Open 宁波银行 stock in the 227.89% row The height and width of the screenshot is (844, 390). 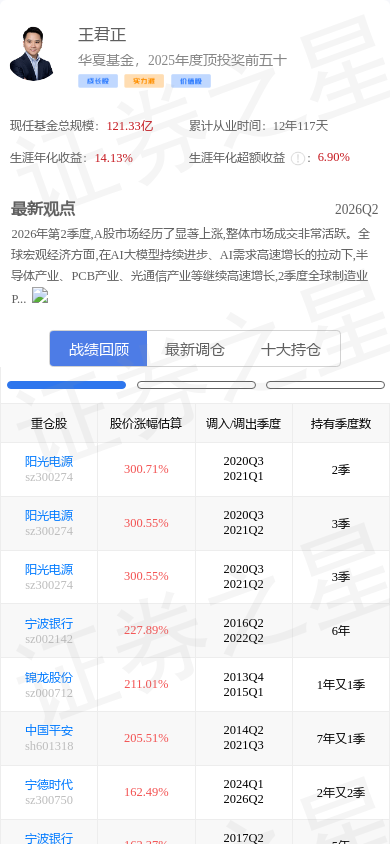coord(49,624)
